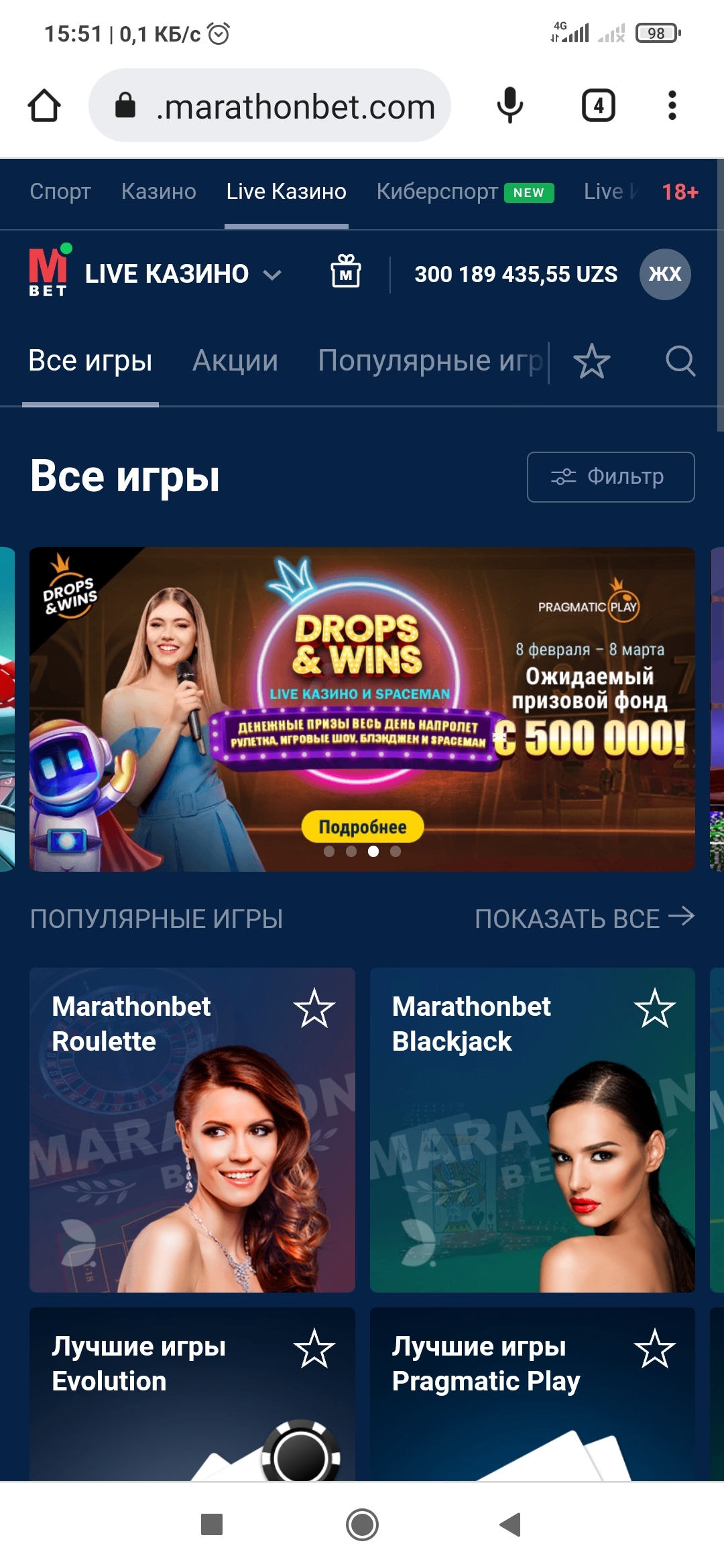The image size is (724, 1568).
Task: Tap ПОКАЗАТЬ ВСЕ popular games link
Action: [584, 919]
